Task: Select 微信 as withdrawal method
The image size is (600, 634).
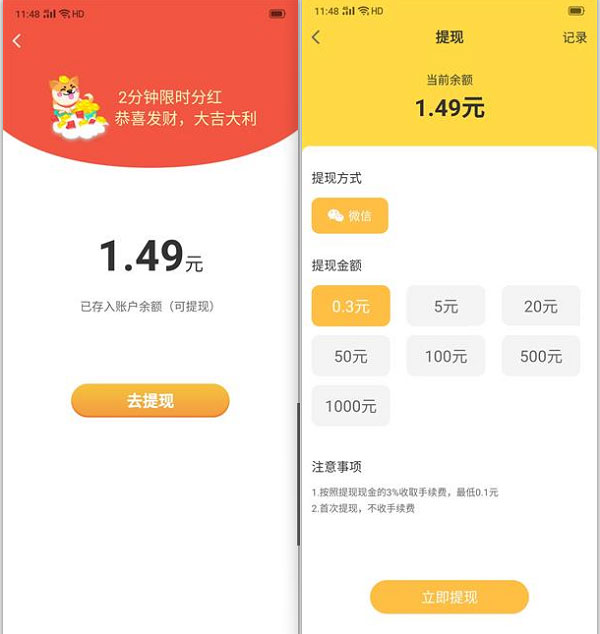Action: [349, 216]
